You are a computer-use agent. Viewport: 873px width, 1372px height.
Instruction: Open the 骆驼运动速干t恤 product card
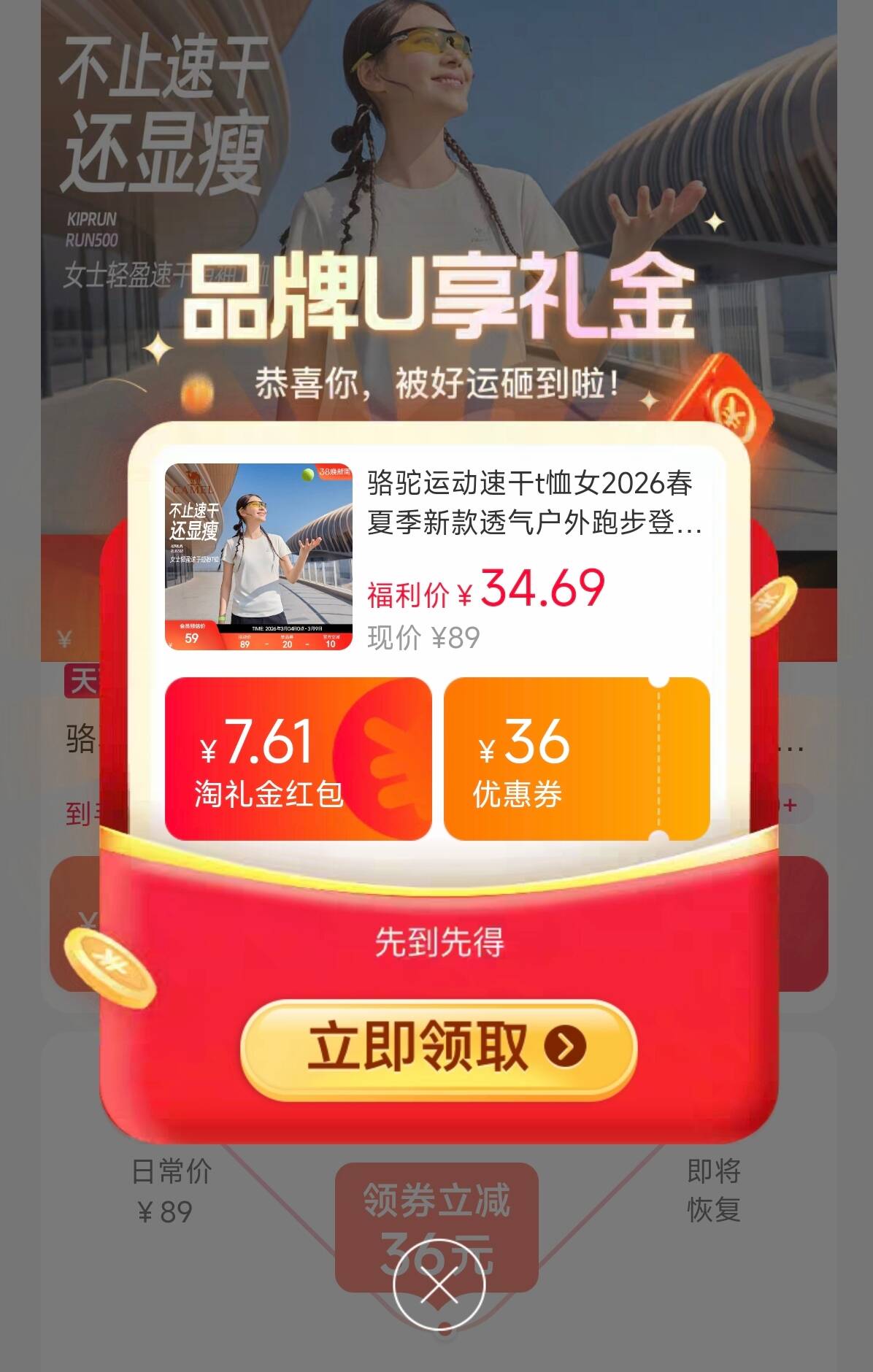pos(436,557)
